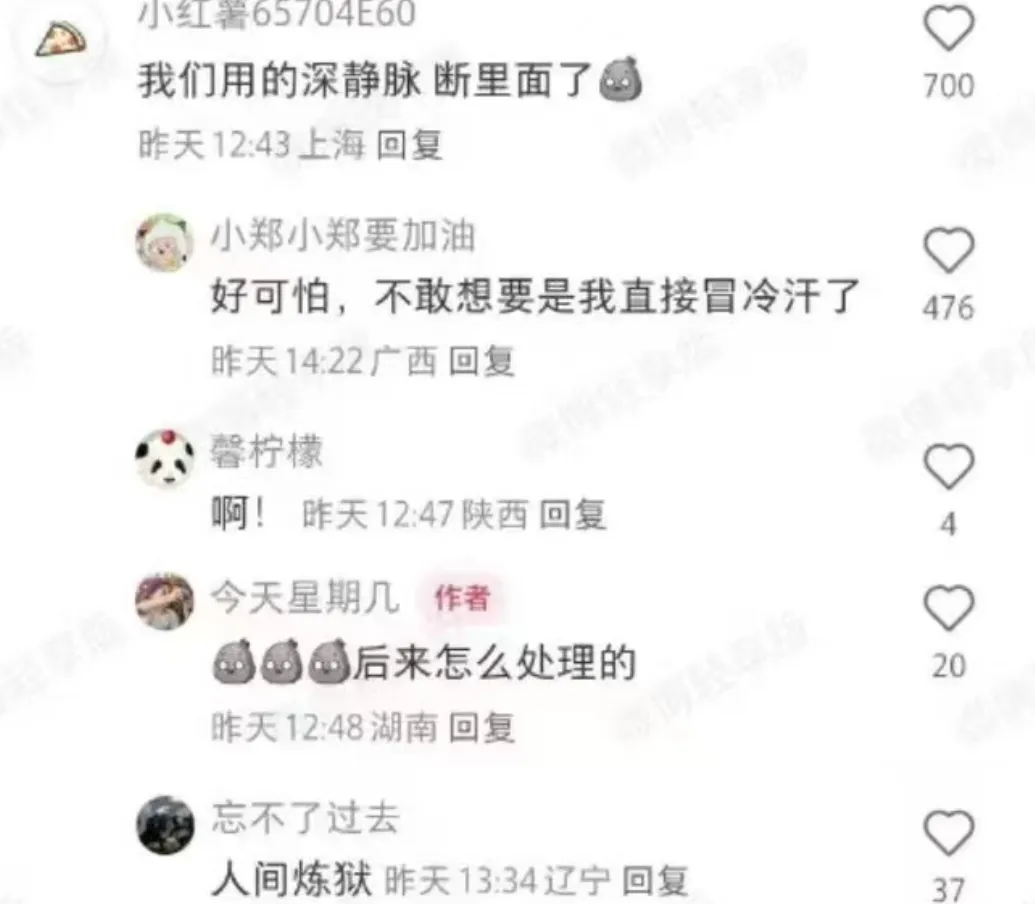Screen dimensions: 1035x904
Task: Open 小郑小郑要加油's profile avatar
Action: (164, 242)
